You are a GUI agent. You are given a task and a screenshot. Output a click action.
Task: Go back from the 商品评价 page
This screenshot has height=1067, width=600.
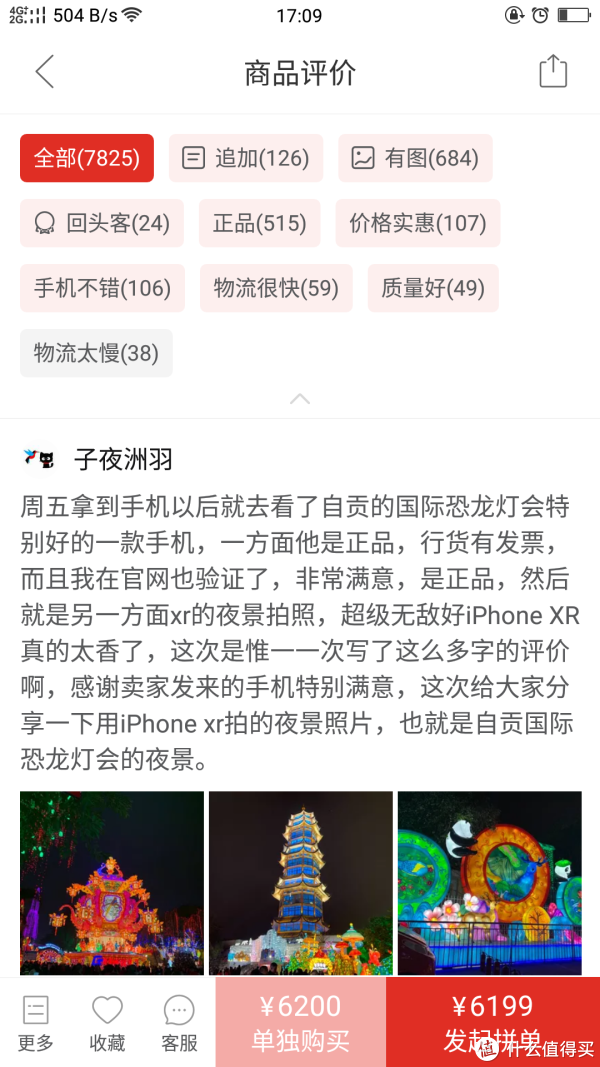tap(44, 72)
